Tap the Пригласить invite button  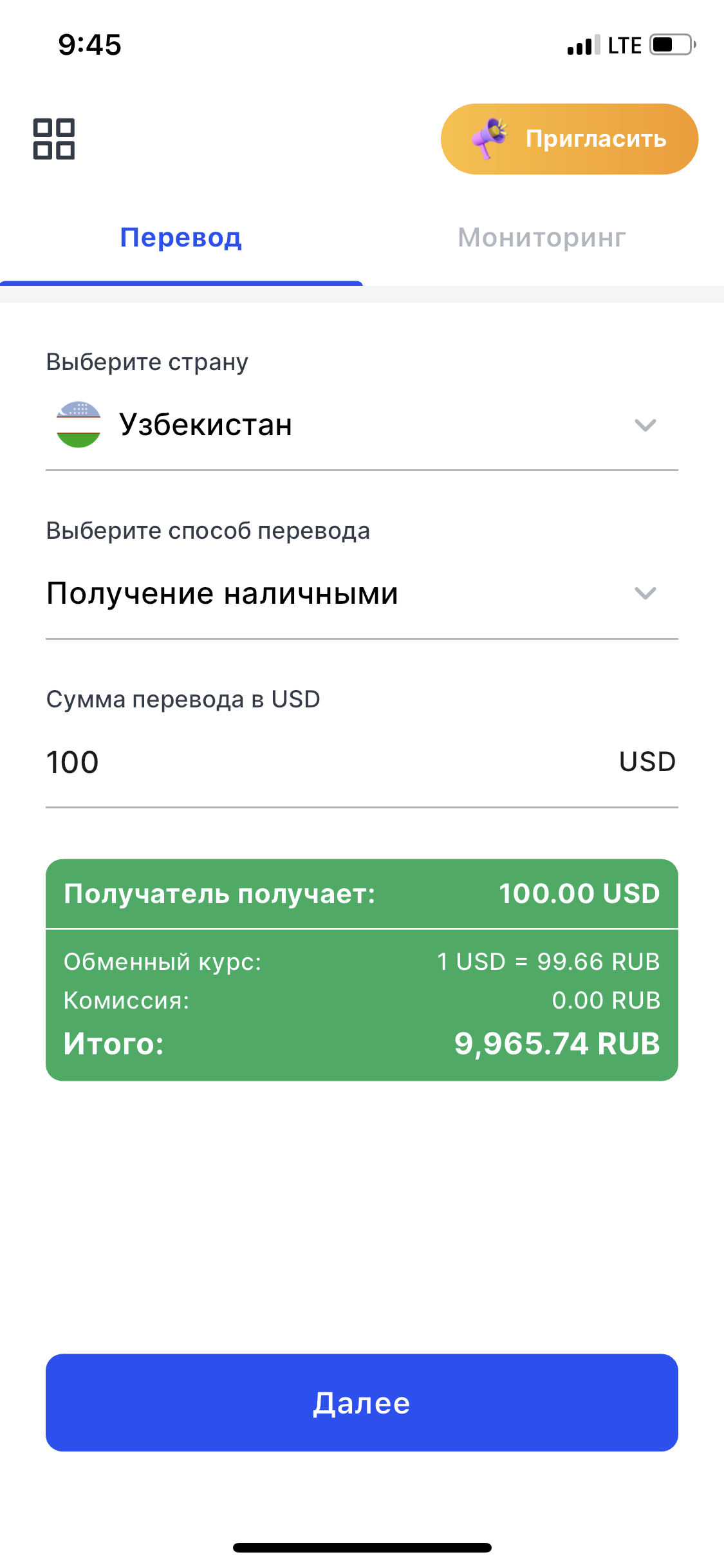click(x=570, y=139)
